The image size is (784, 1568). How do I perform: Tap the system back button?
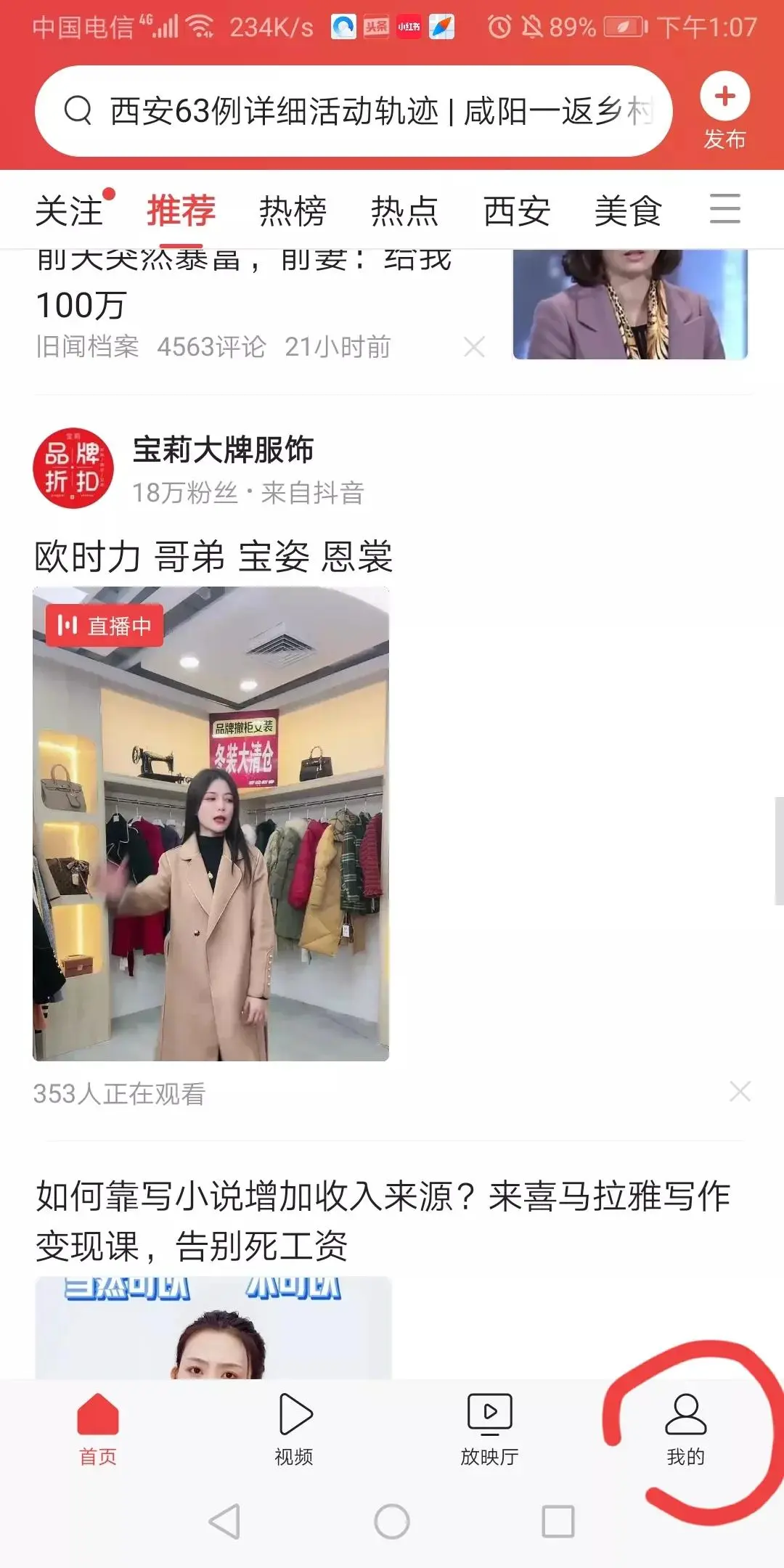(224, 1522)
